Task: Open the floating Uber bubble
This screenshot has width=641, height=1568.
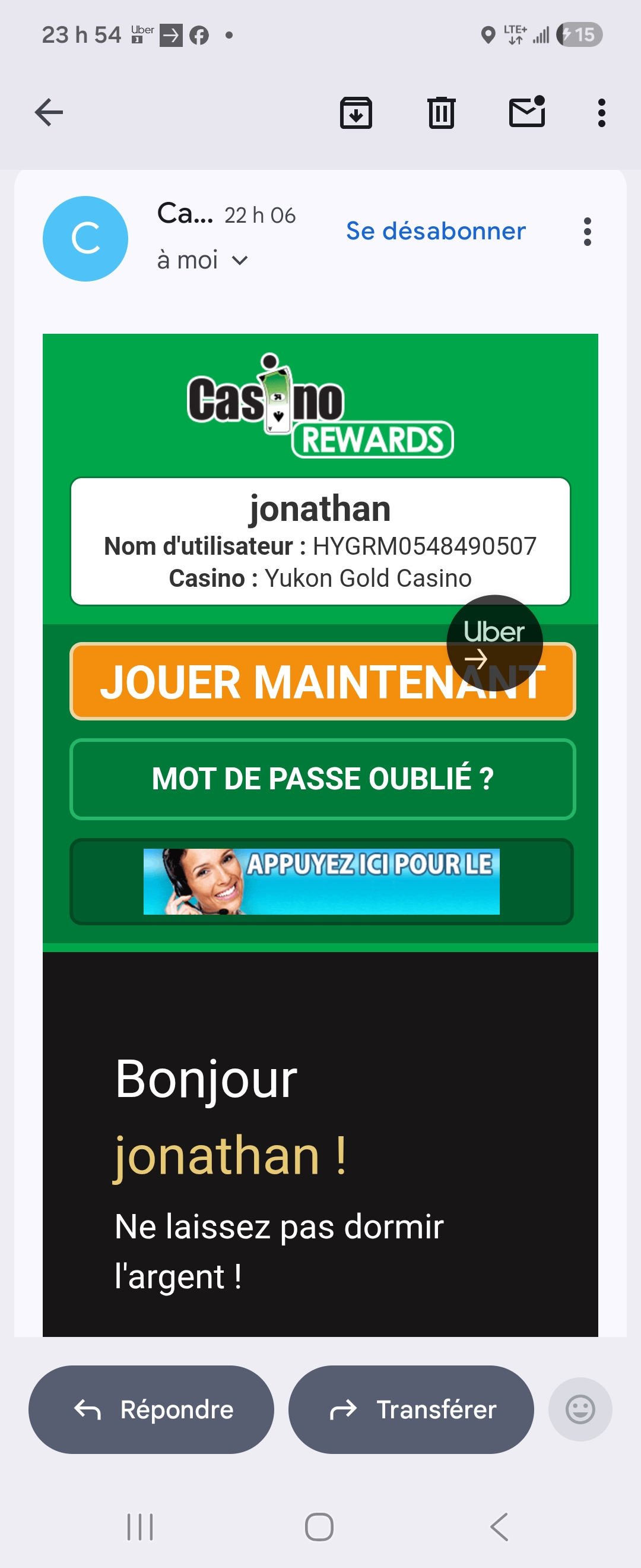Action: click(494, 643)
